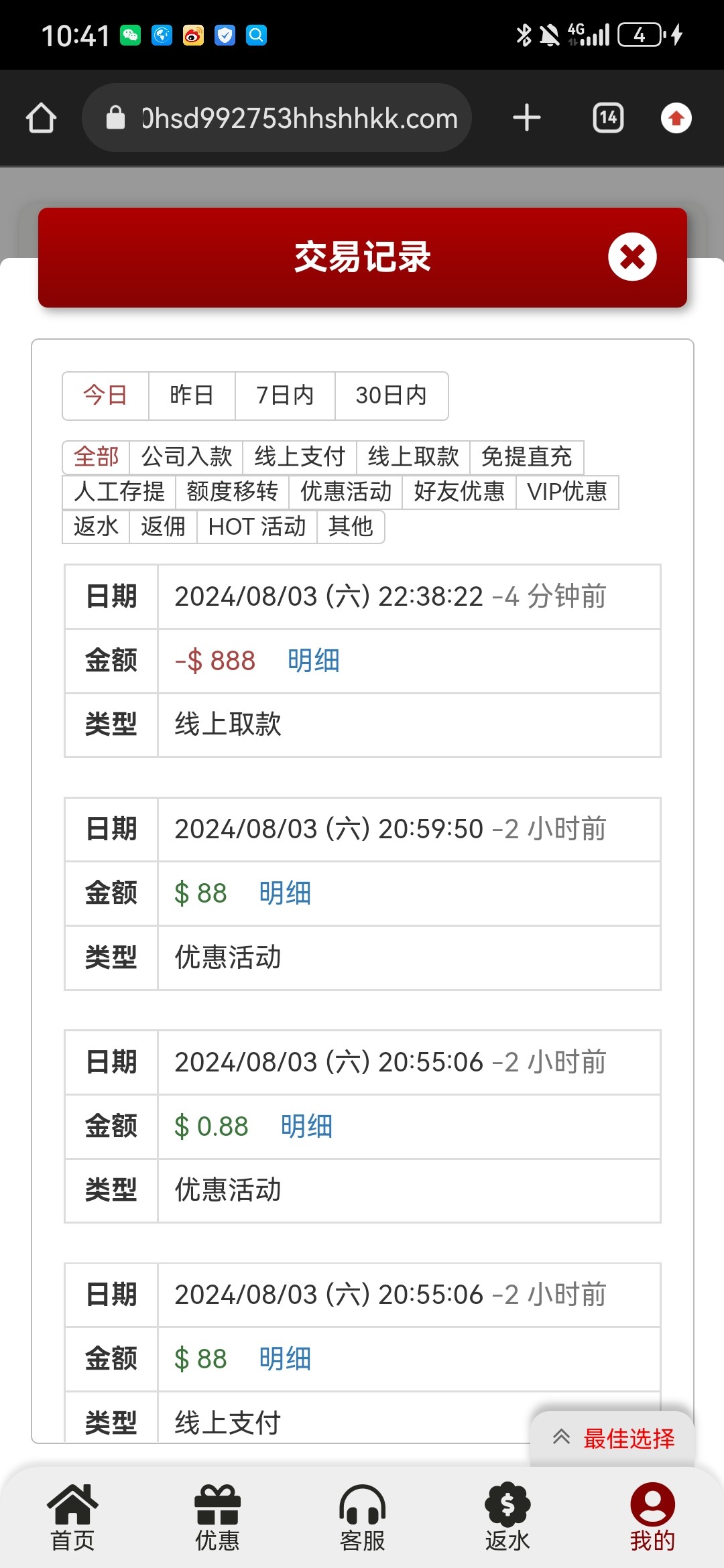Viewport: 724px width, 1568px height.
Task: Tap the 最佳选择 floating button
Action: 613,1438
